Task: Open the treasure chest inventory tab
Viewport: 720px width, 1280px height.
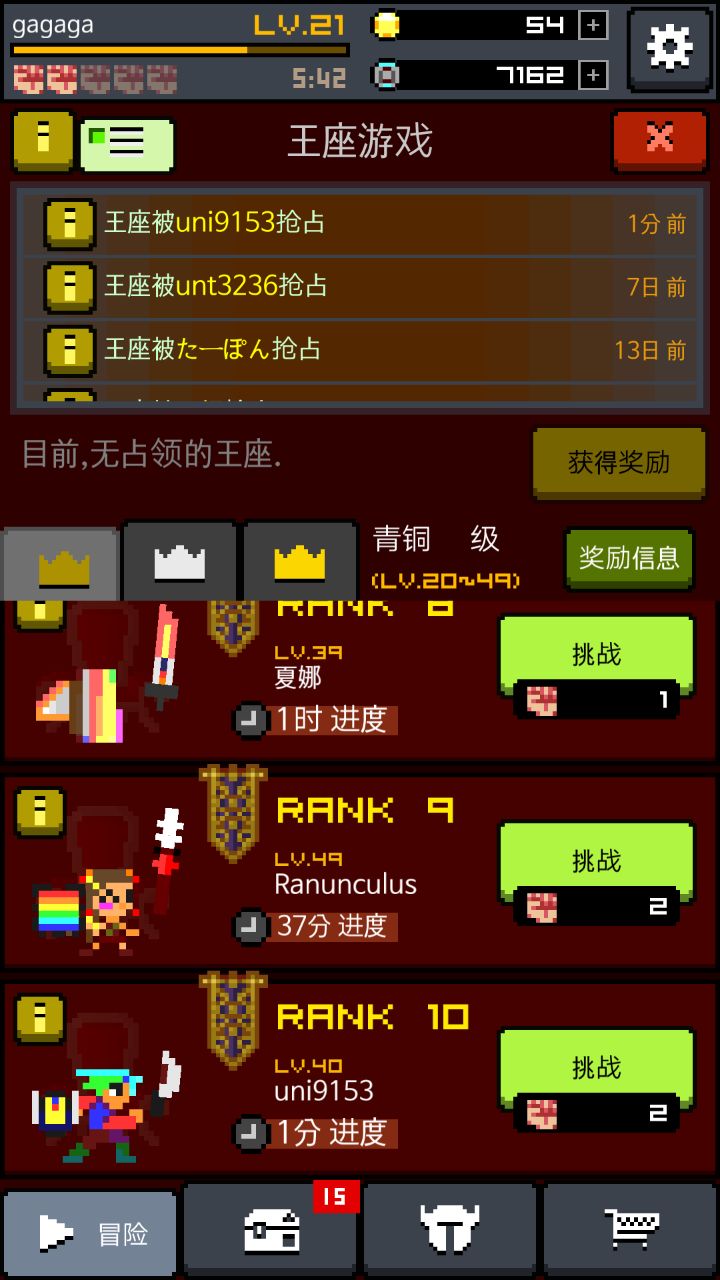Action: (271, 1233)
